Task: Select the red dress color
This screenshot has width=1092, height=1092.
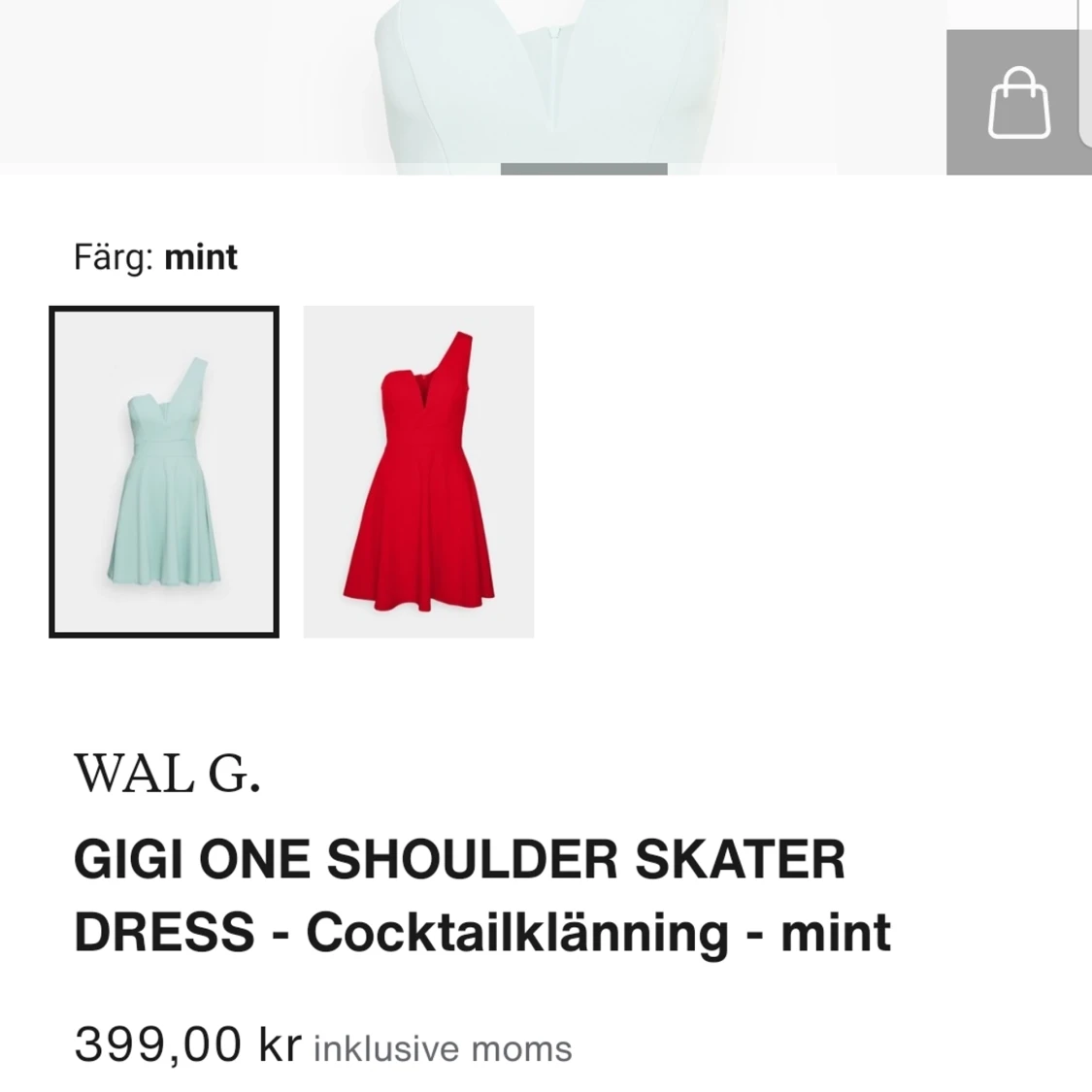Action: click(x=418, y=472)
